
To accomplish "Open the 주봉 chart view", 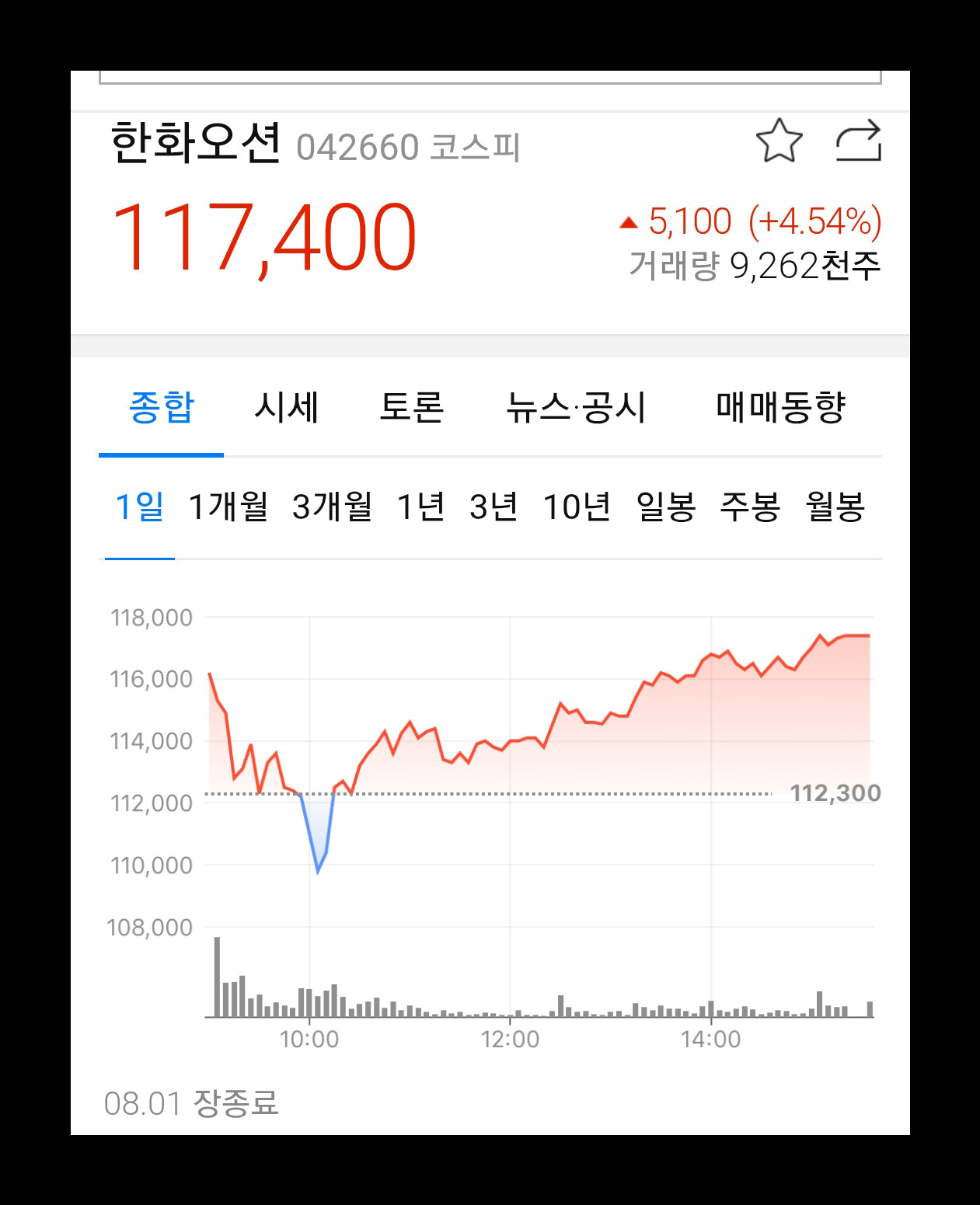I will coord(750,507).
